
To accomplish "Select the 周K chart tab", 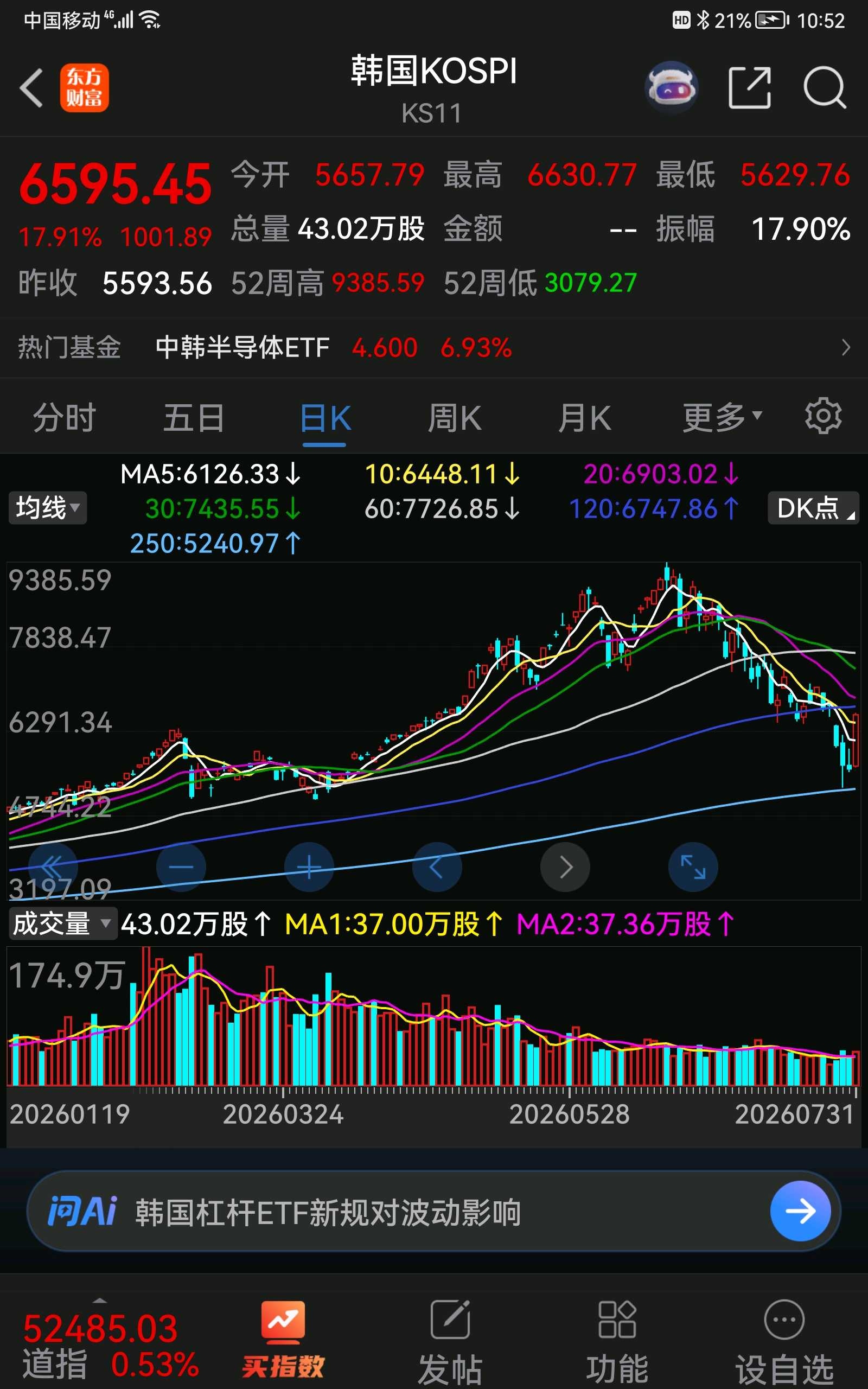I will [x=455, y=418].
